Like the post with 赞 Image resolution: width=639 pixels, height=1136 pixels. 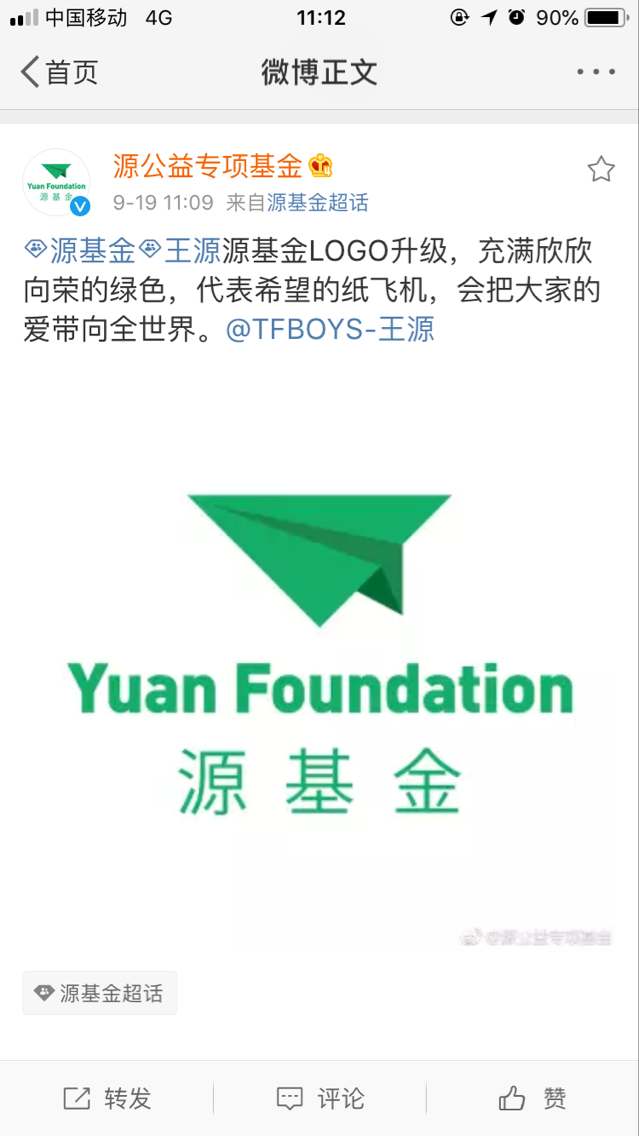click(532, 1098)
